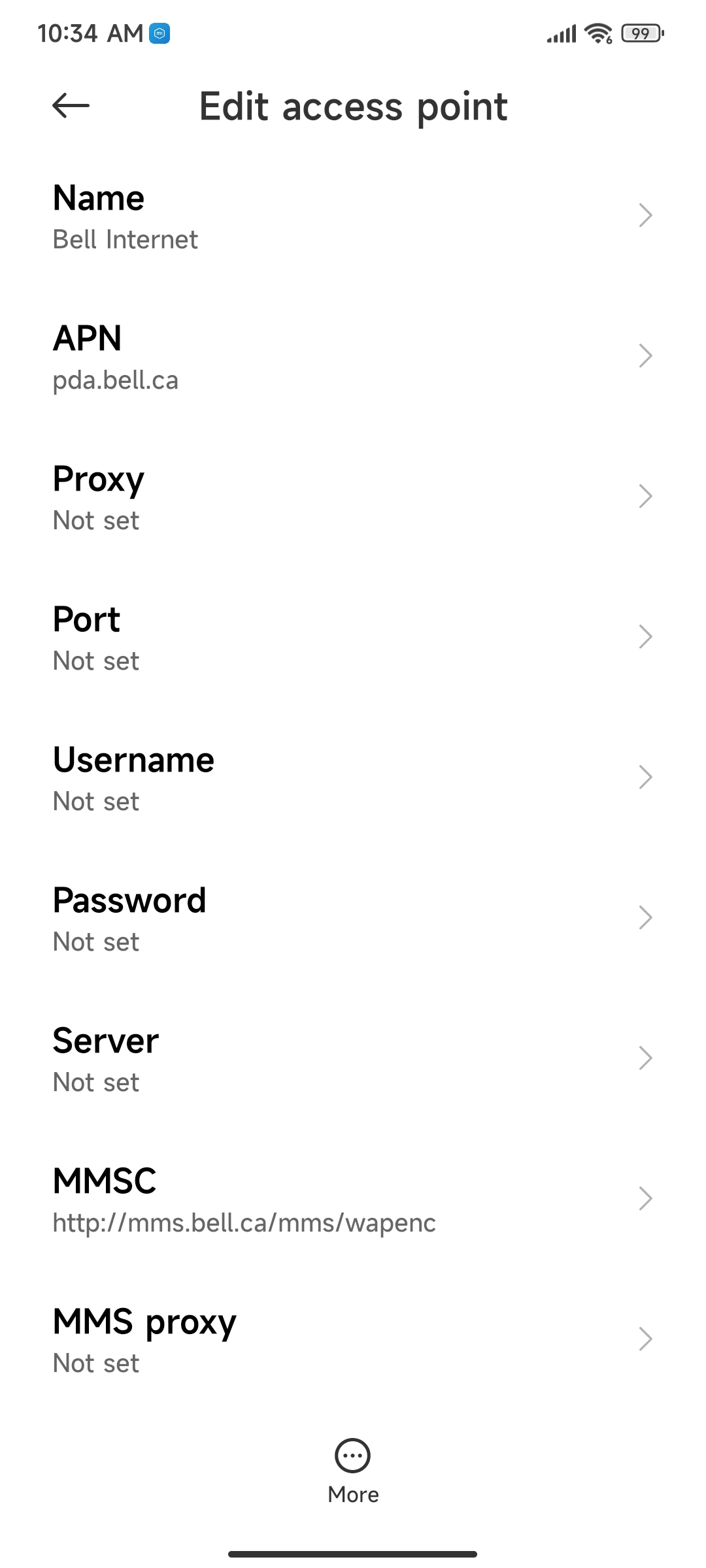Image resolution: width=706 pixels, height=1568 pixels.
Task: Open the Name setting row
Action: 353,217
